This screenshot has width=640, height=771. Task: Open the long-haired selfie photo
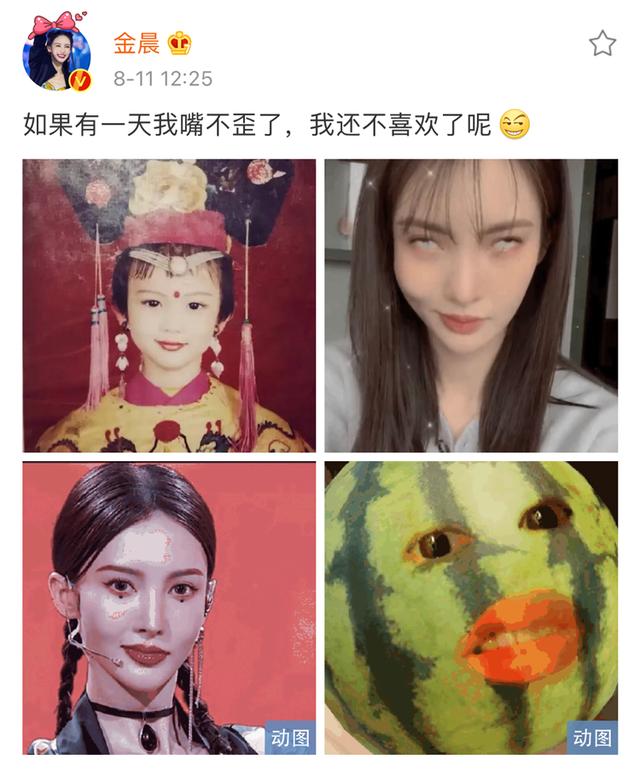[x=471, y=305]
